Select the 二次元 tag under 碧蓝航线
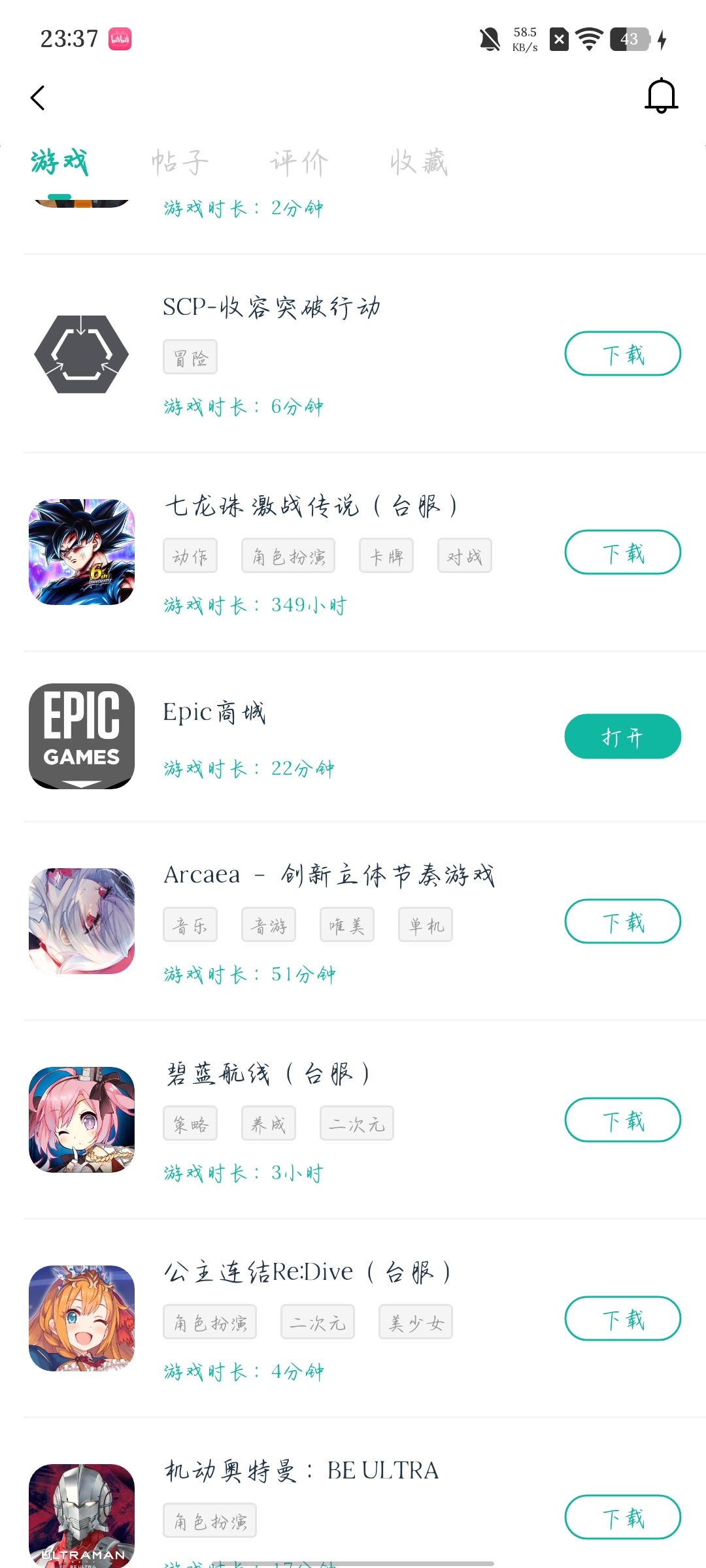The width and height of the screenshot is (706, 1568). pos(356,1122)
